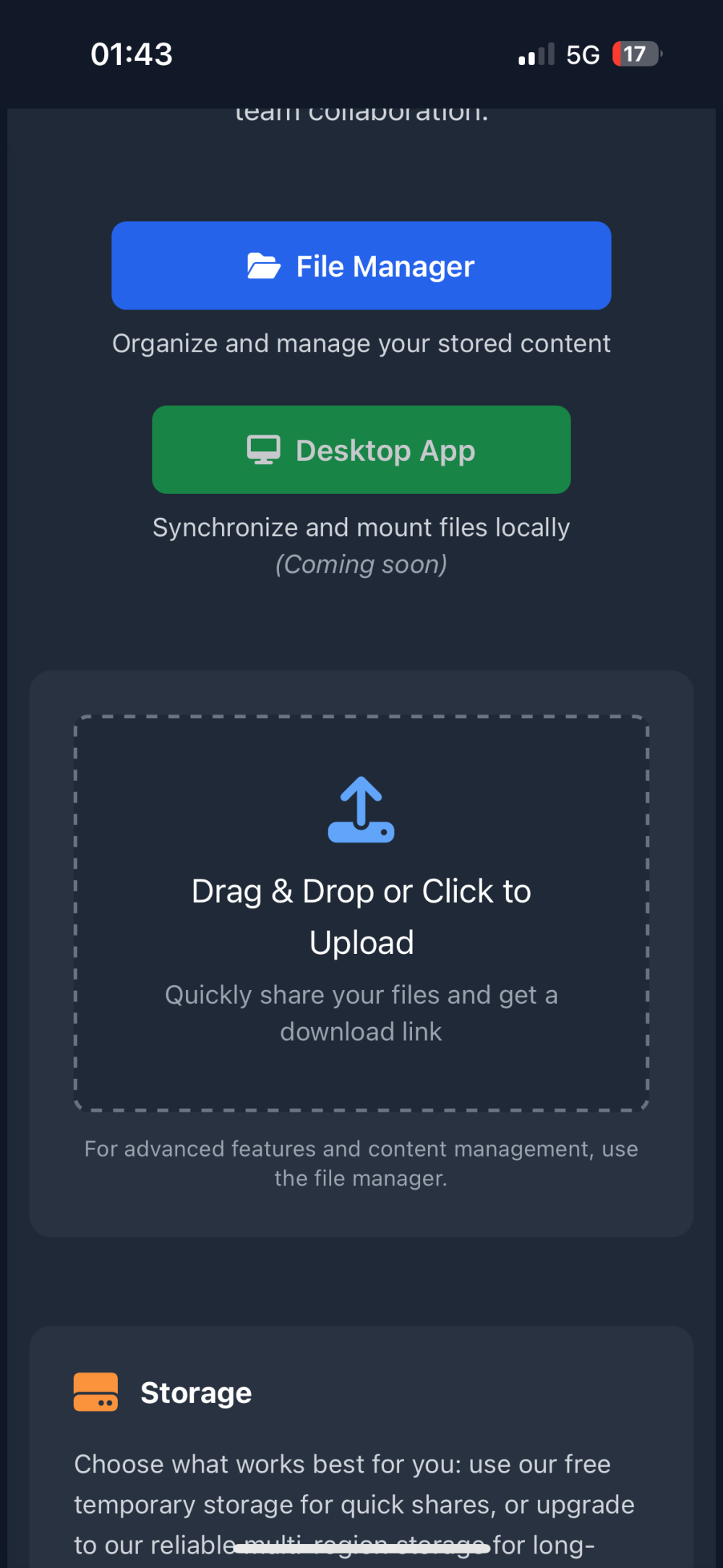The height and width of the screenshot is (1568, 723).
Task: Open the File Manager
Action: coord(361,265)
